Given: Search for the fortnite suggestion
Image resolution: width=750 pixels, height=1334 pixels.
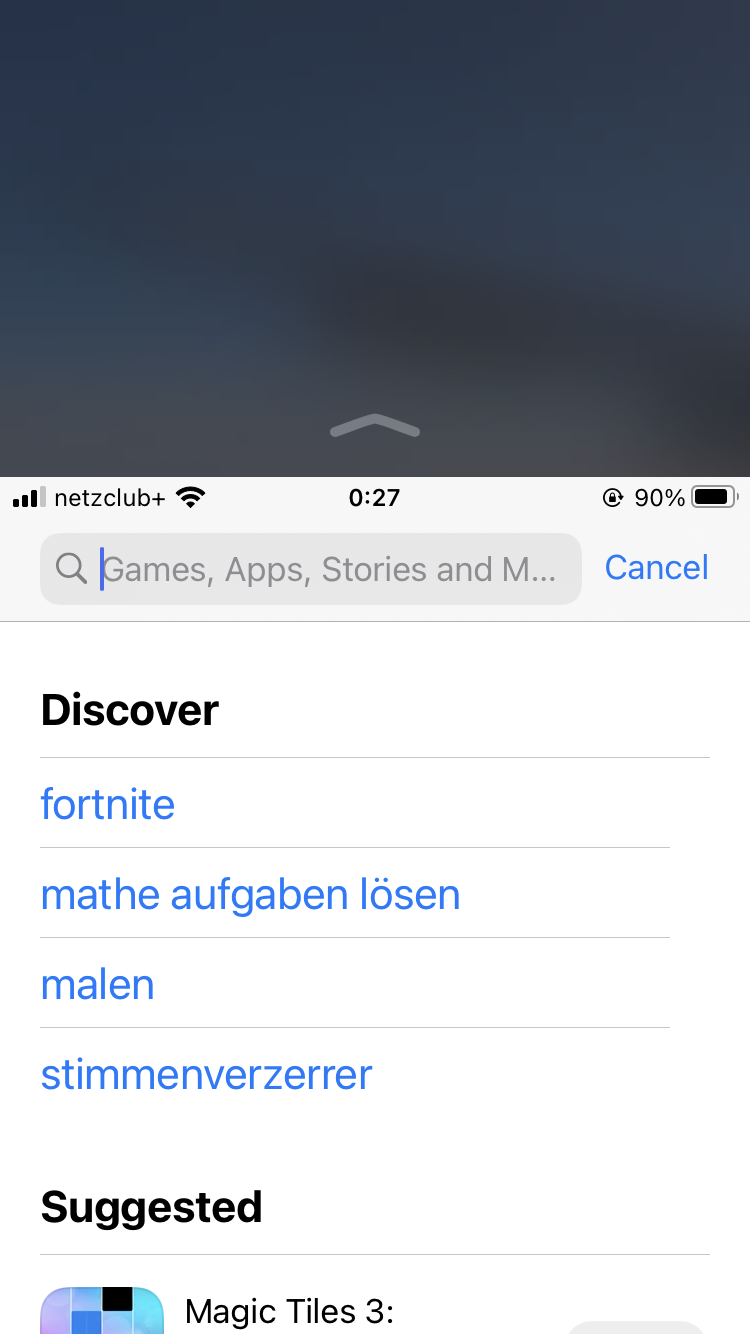Looking at the screenshot, I should (x=108, y=804).
